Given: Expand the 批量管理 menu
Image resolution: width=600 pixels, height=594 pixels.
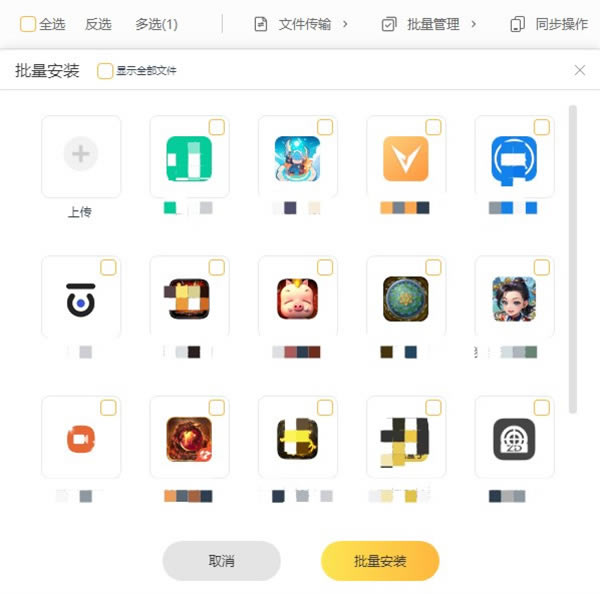Looking at the screenshot, I should 432,24.
